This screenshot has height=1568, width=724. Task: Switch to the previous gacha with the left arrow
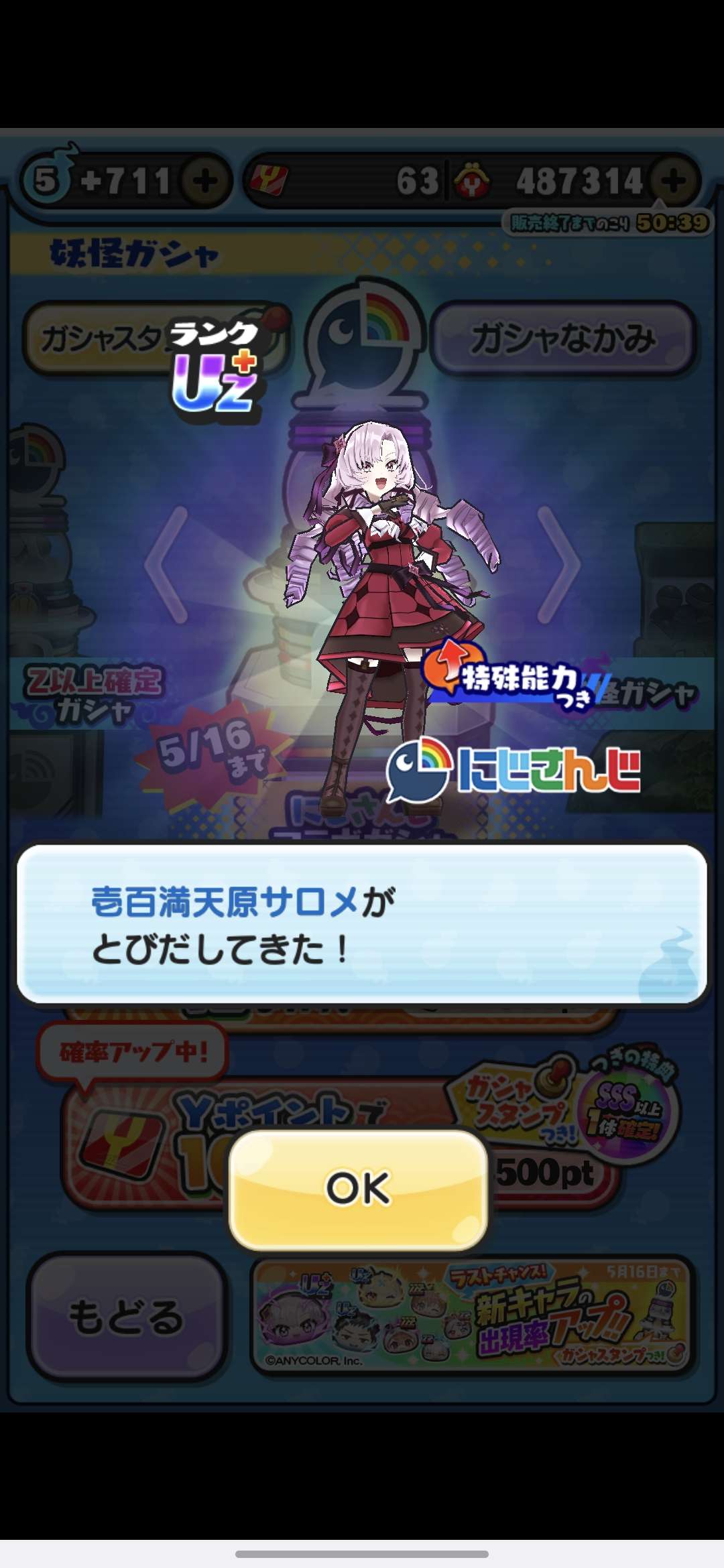166,564
